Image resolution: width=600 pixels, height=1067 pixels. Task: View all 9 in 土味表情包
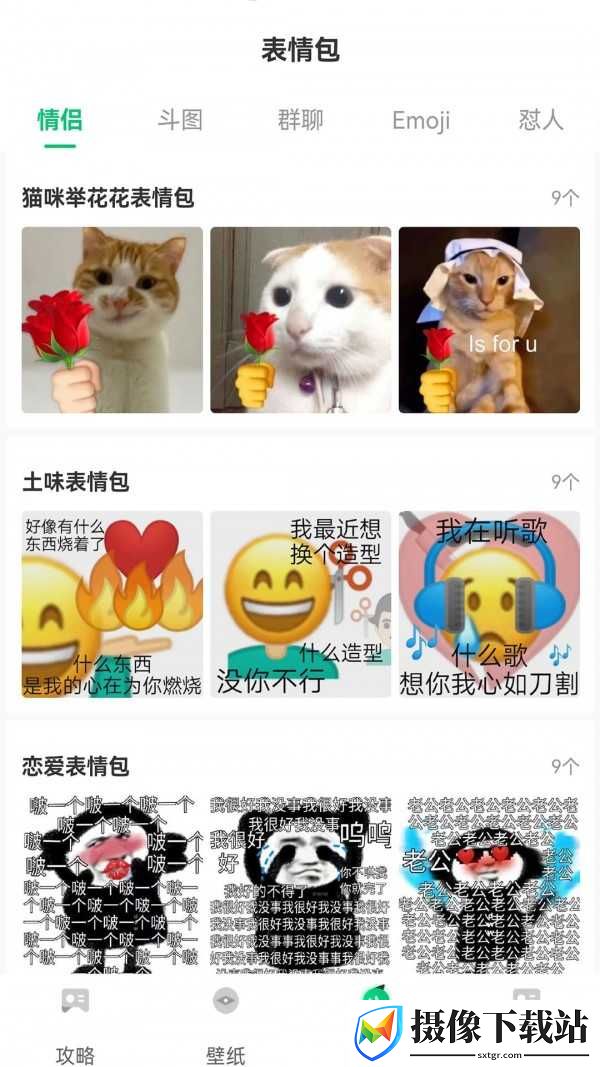pos(565,482)
